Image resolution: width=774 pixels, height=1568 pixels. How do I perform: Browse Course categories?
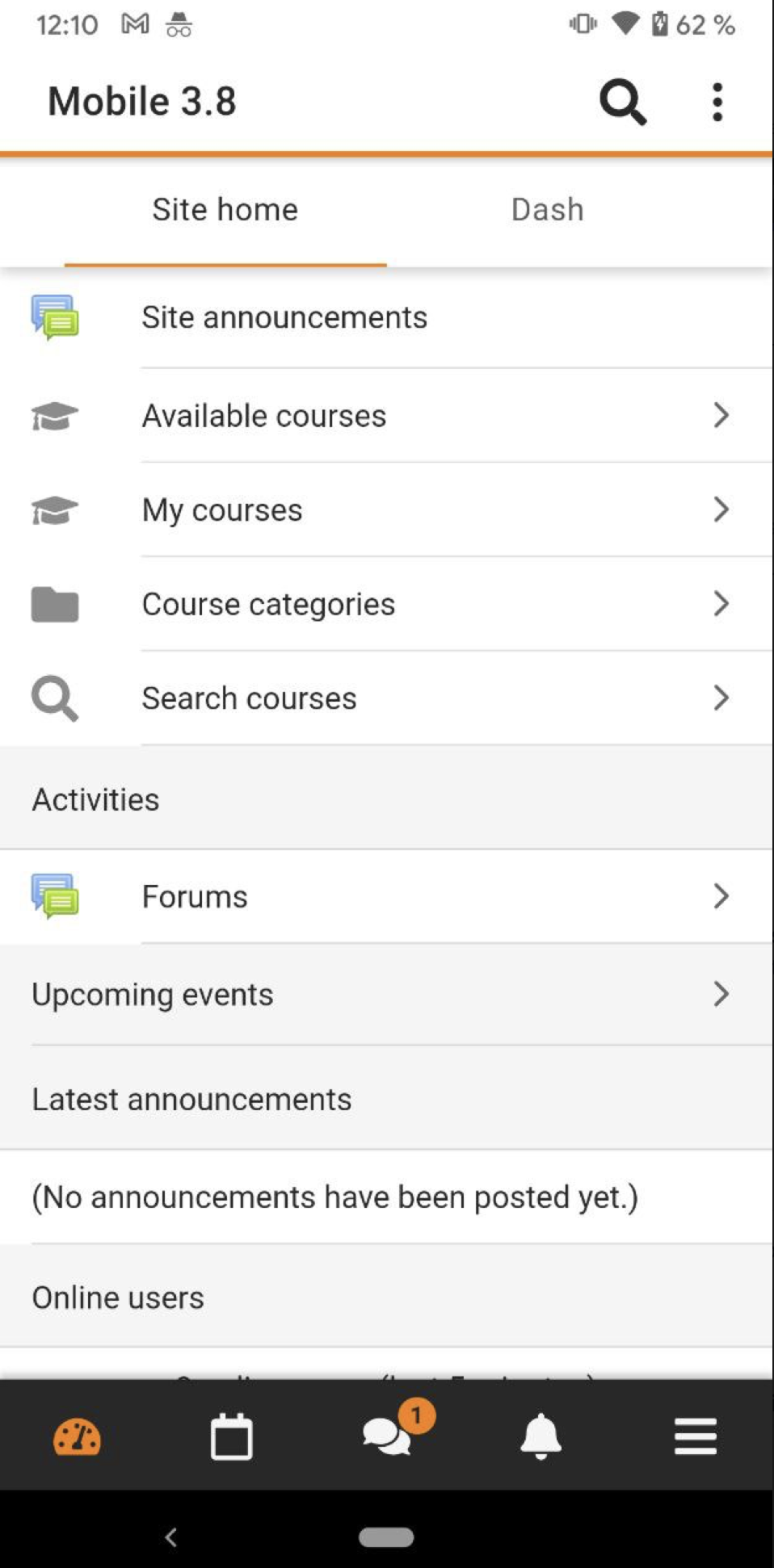click(x=387, y=604)
